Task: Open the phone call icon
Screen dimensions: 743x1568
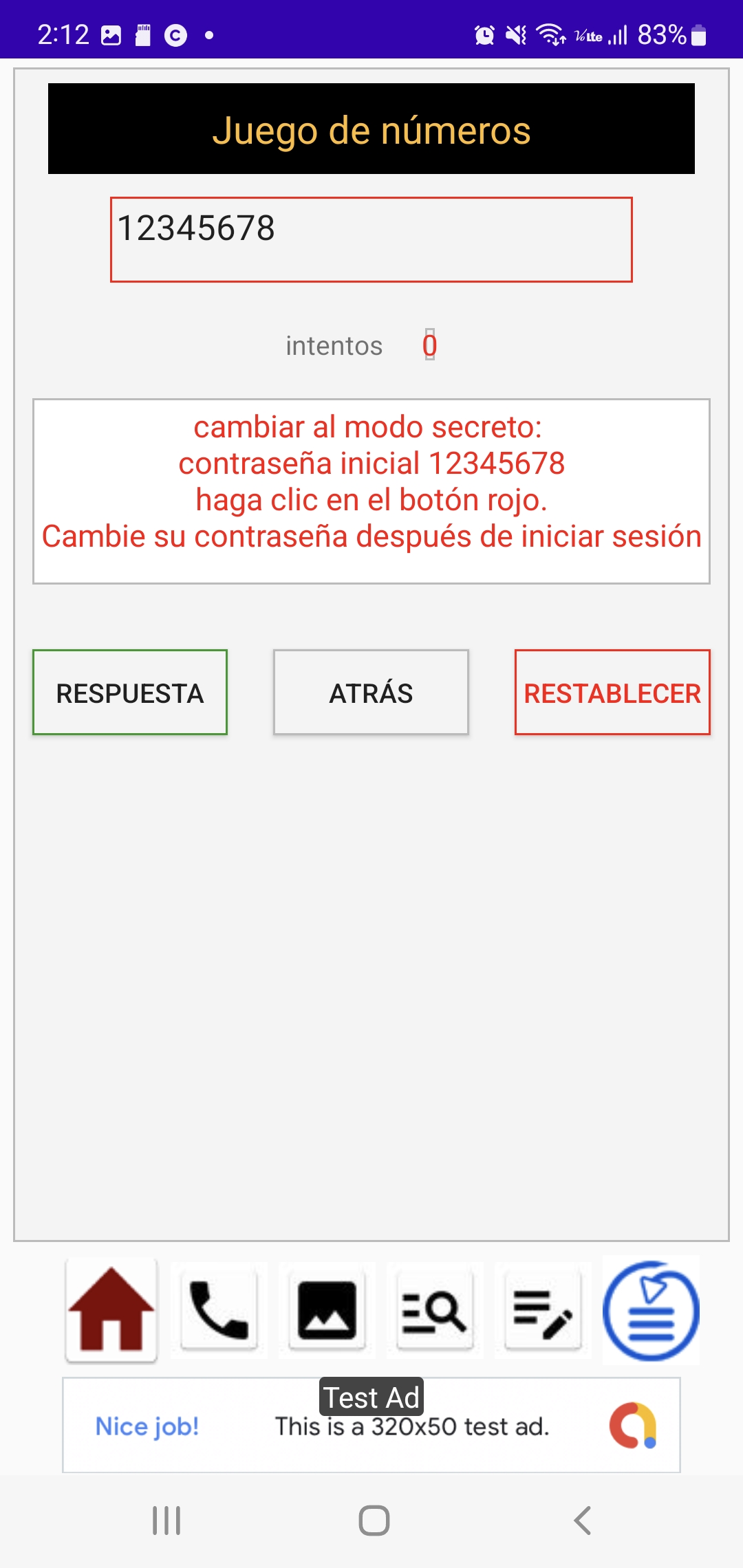Action: click(219, 1310)
